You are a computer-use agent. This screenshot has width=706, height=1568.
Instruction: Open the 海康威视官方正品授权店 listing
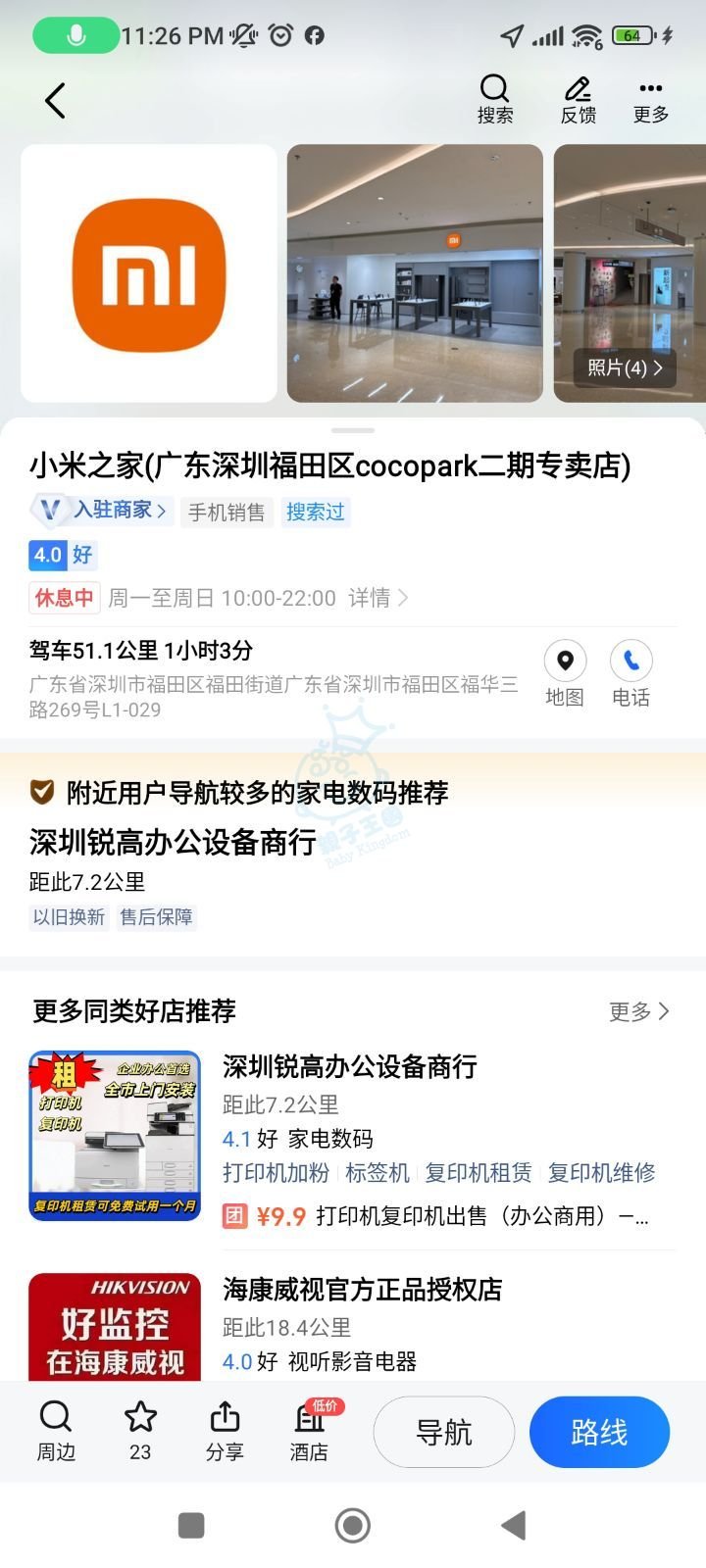click(x=362, y=1290)
